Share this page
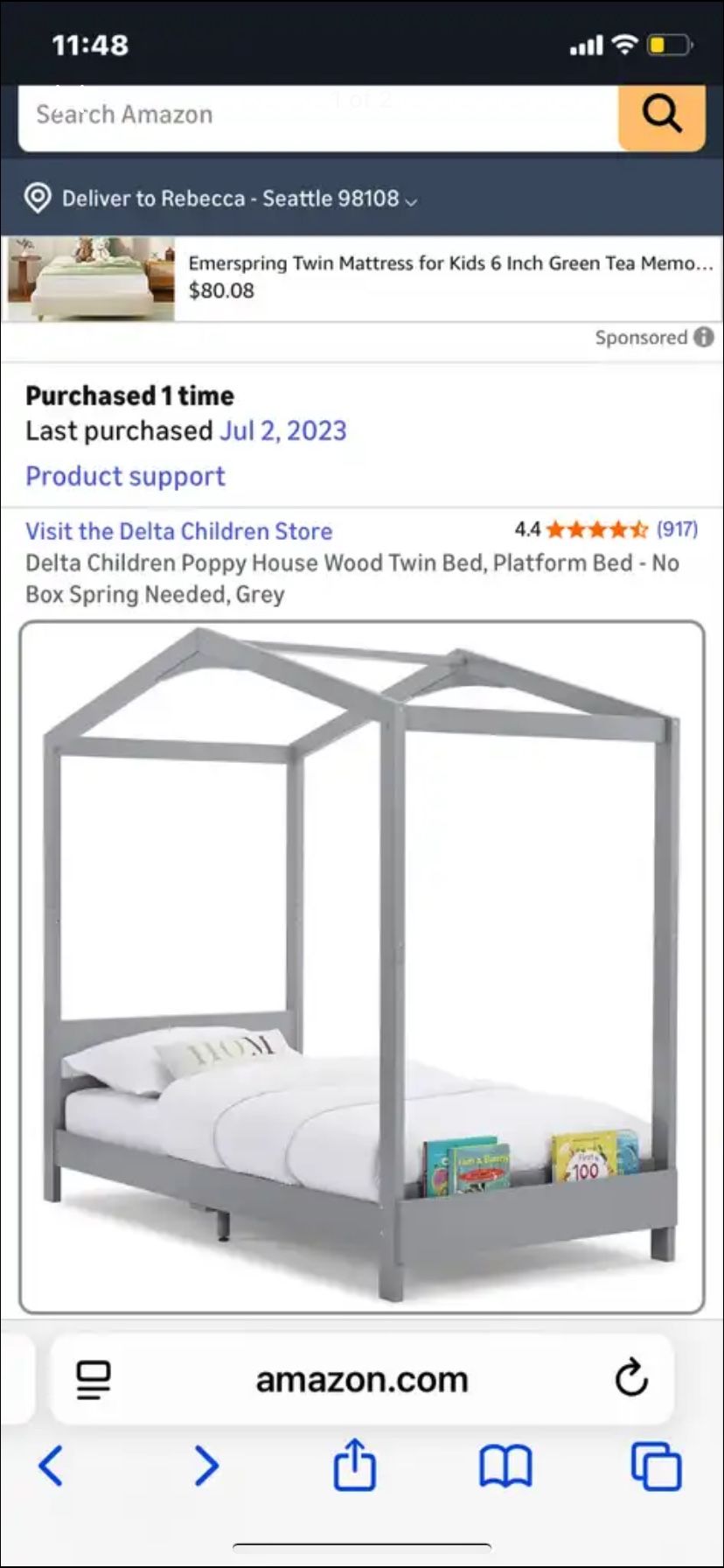Screen dimensions: 724x1568 coord(355,1464)
